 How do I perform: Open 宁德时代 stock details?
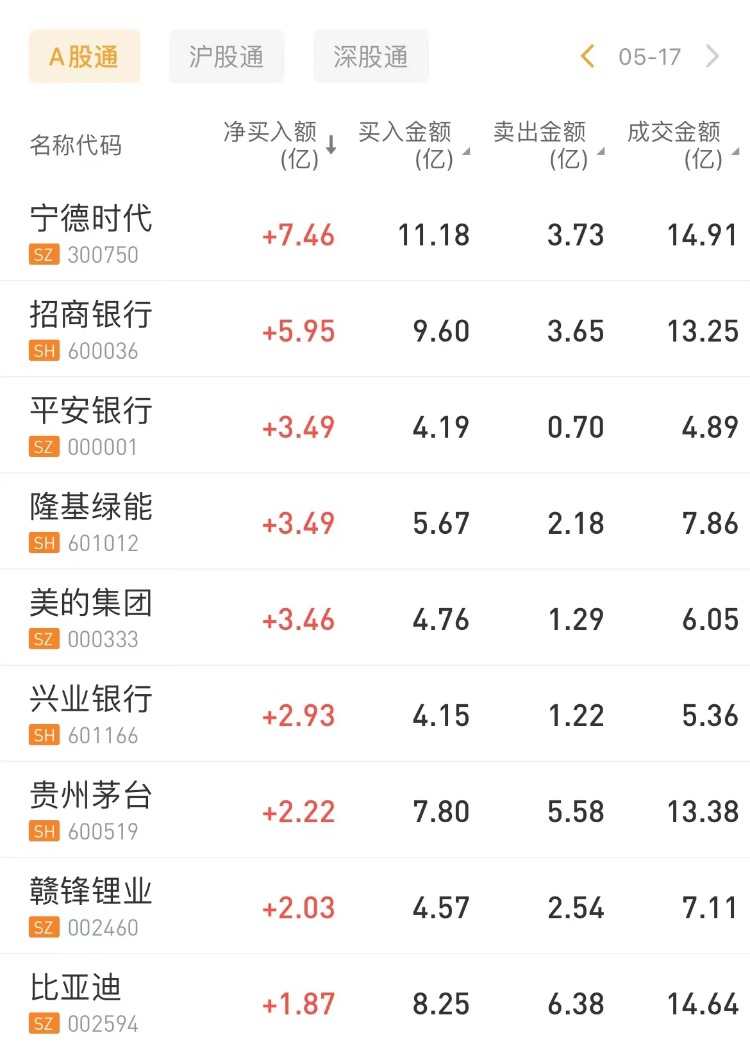click(91, 233)
